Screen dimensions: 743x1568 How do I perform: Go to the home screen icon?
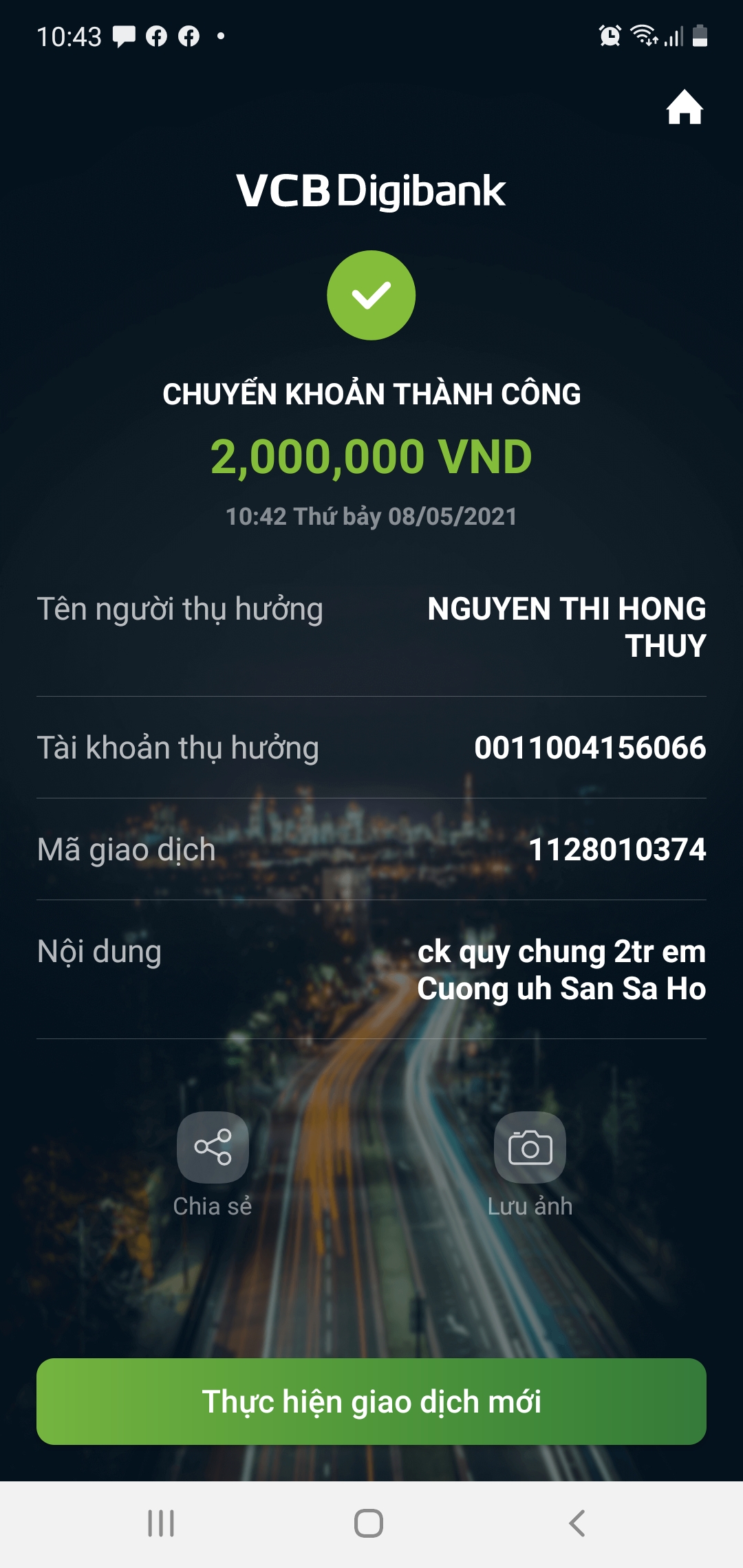click(685, 107)
